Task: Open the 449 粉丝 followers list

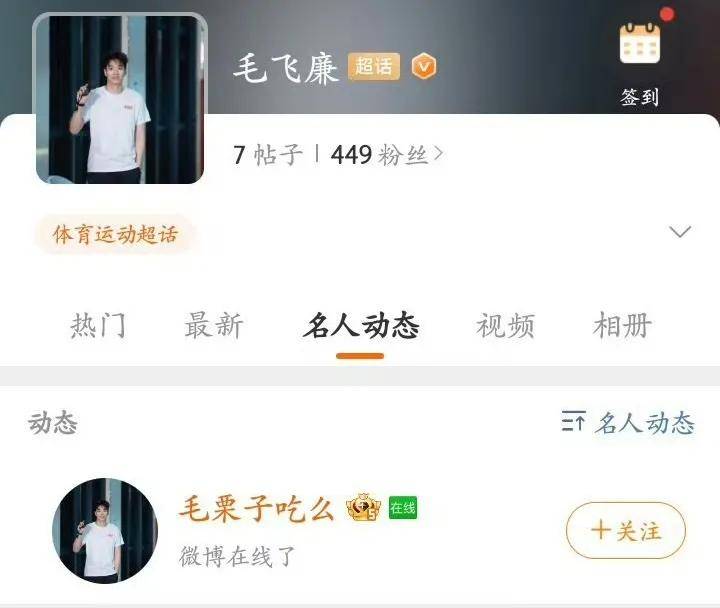Action: 386,155
